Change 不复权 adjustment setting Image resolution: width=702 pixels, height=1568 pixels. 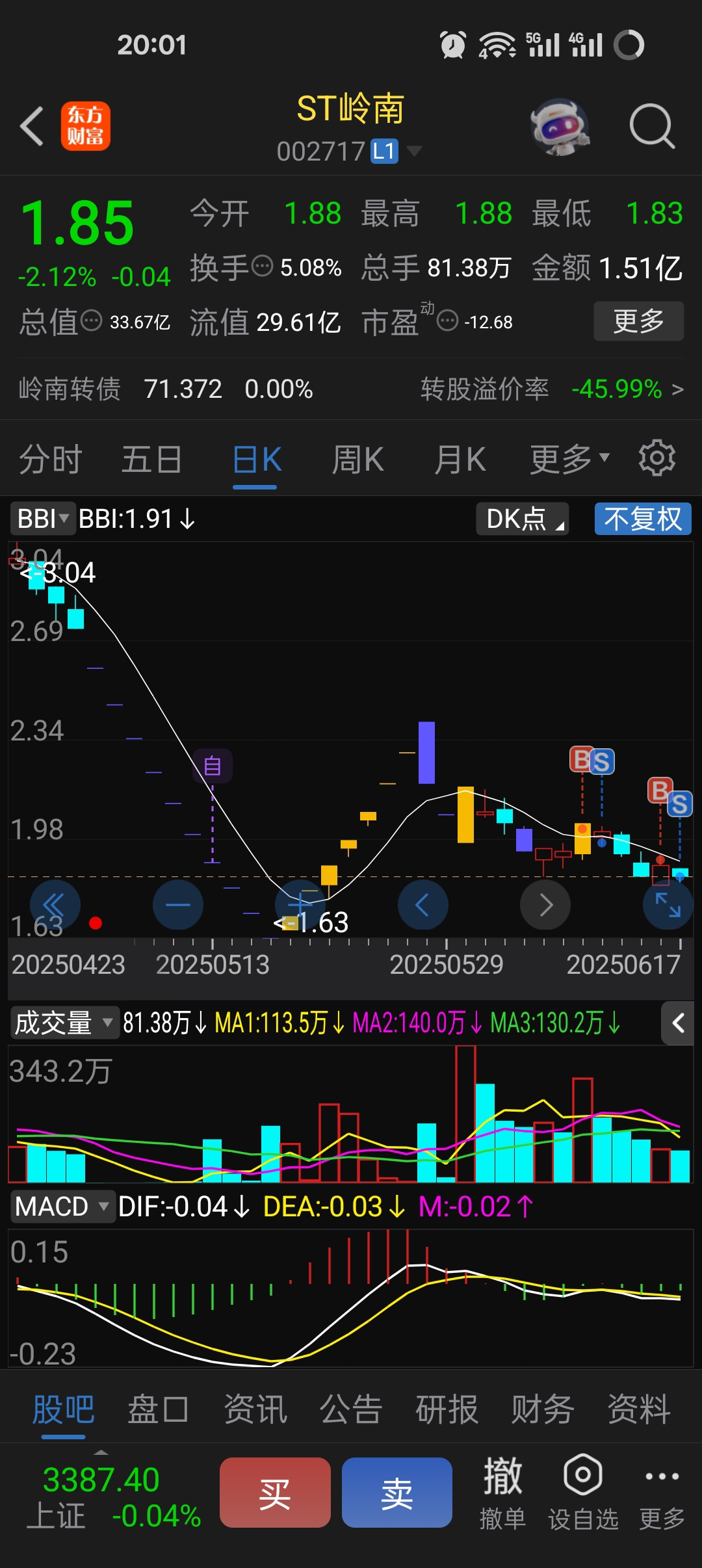[643, 519]
